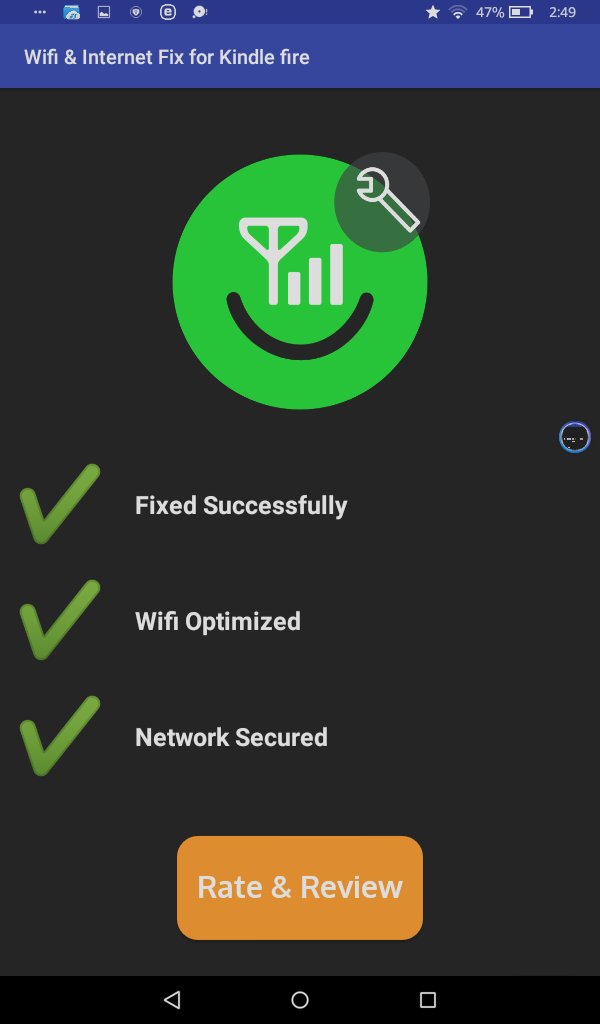Tap the Rate & Review button
Screen dimensions: 600x1024
[x=300, y=888]
